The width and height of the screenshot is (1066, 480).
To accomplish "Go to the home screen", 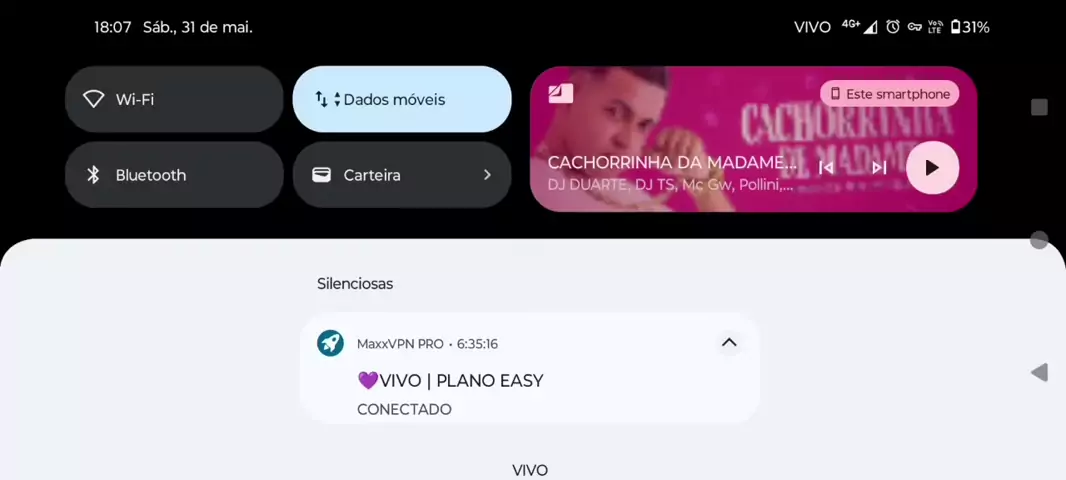I will (x=1039, y=240).
